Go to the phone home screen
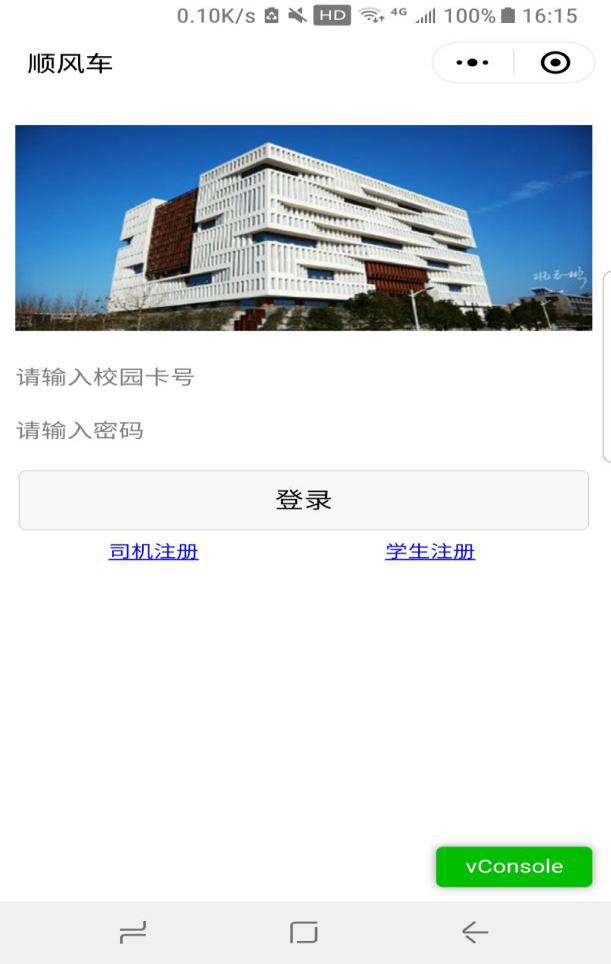 304,933
